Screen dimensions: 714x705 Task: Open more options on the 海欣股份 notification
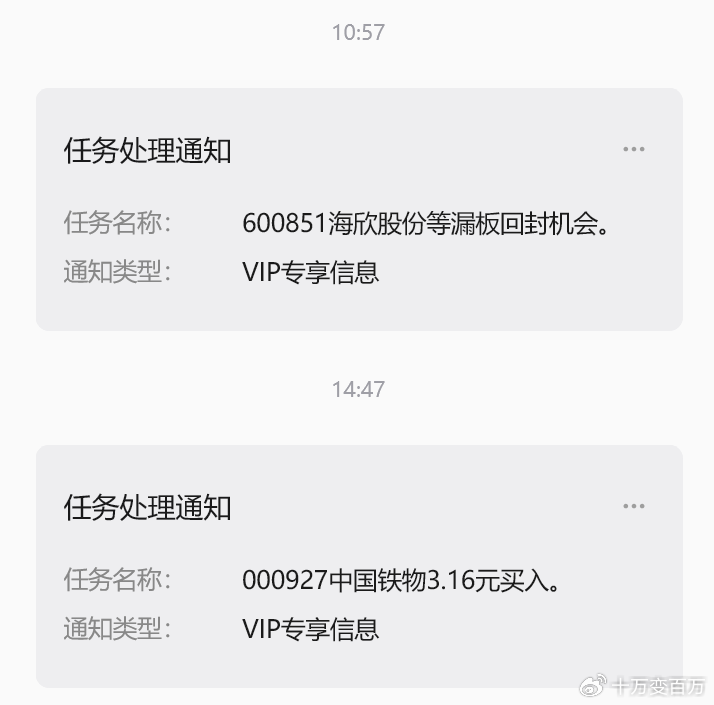[x=633, y=149]
